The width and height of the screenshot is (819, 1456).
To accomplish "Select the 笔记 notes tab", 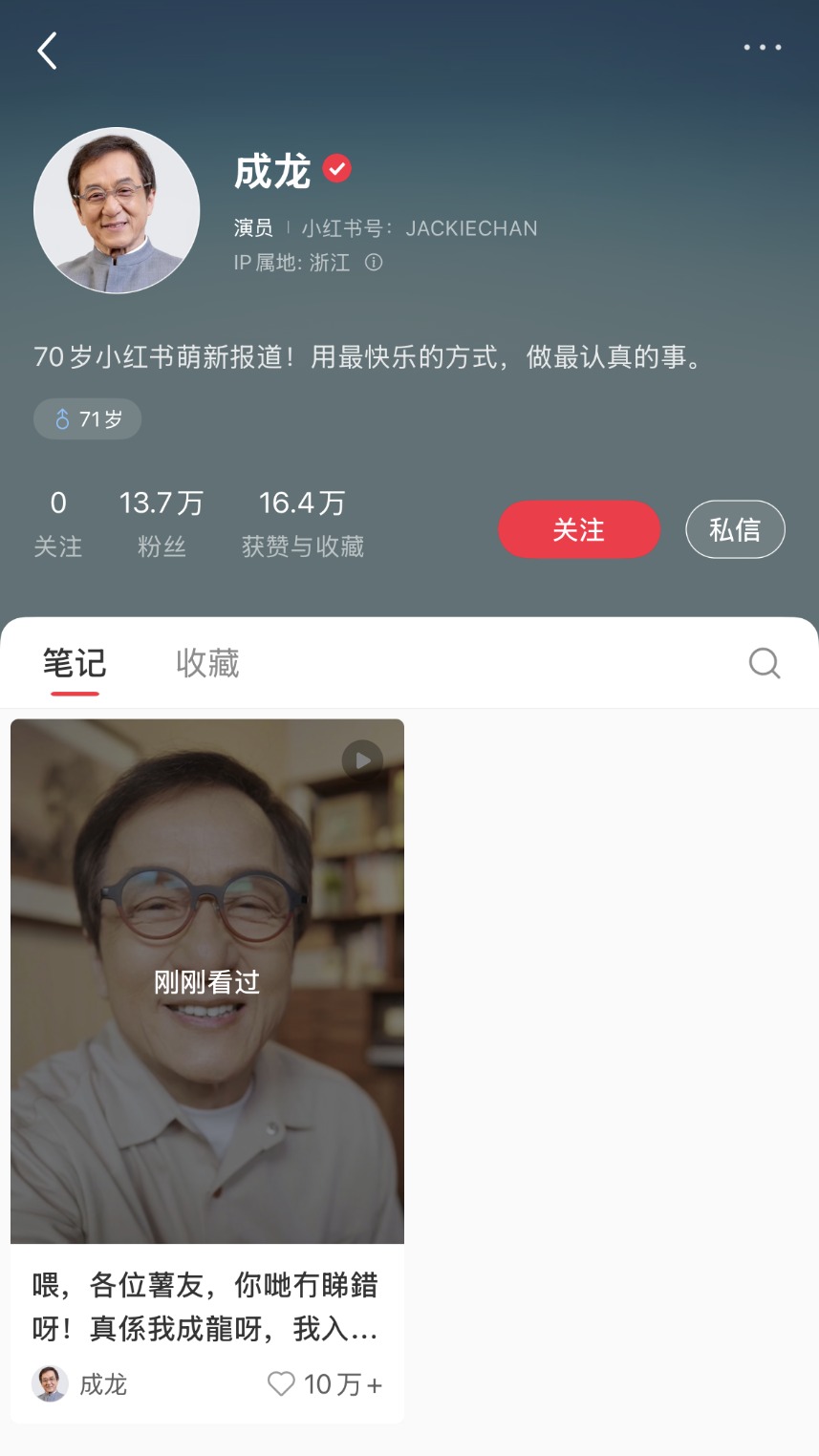I will [75, 663].
